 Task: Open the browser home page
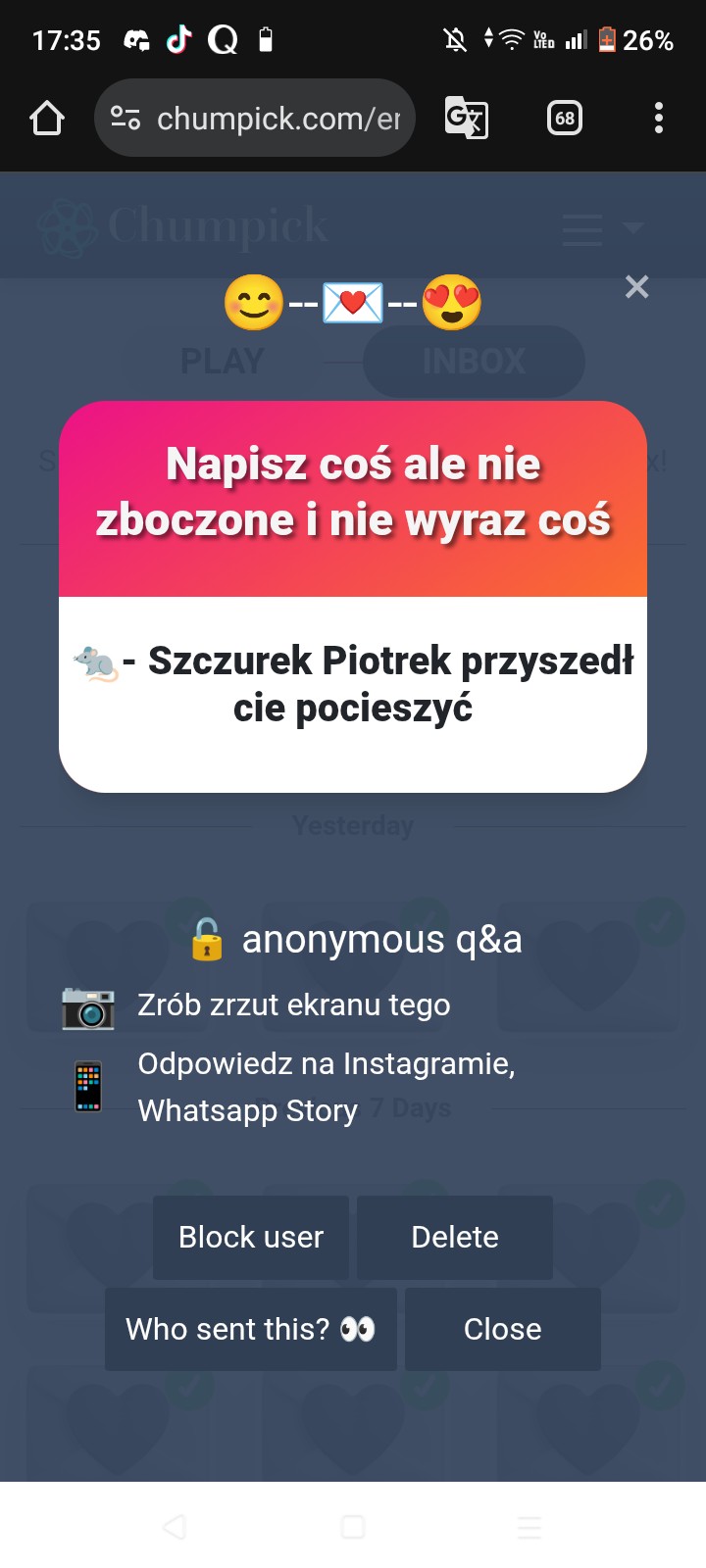[x=47, y=119]
